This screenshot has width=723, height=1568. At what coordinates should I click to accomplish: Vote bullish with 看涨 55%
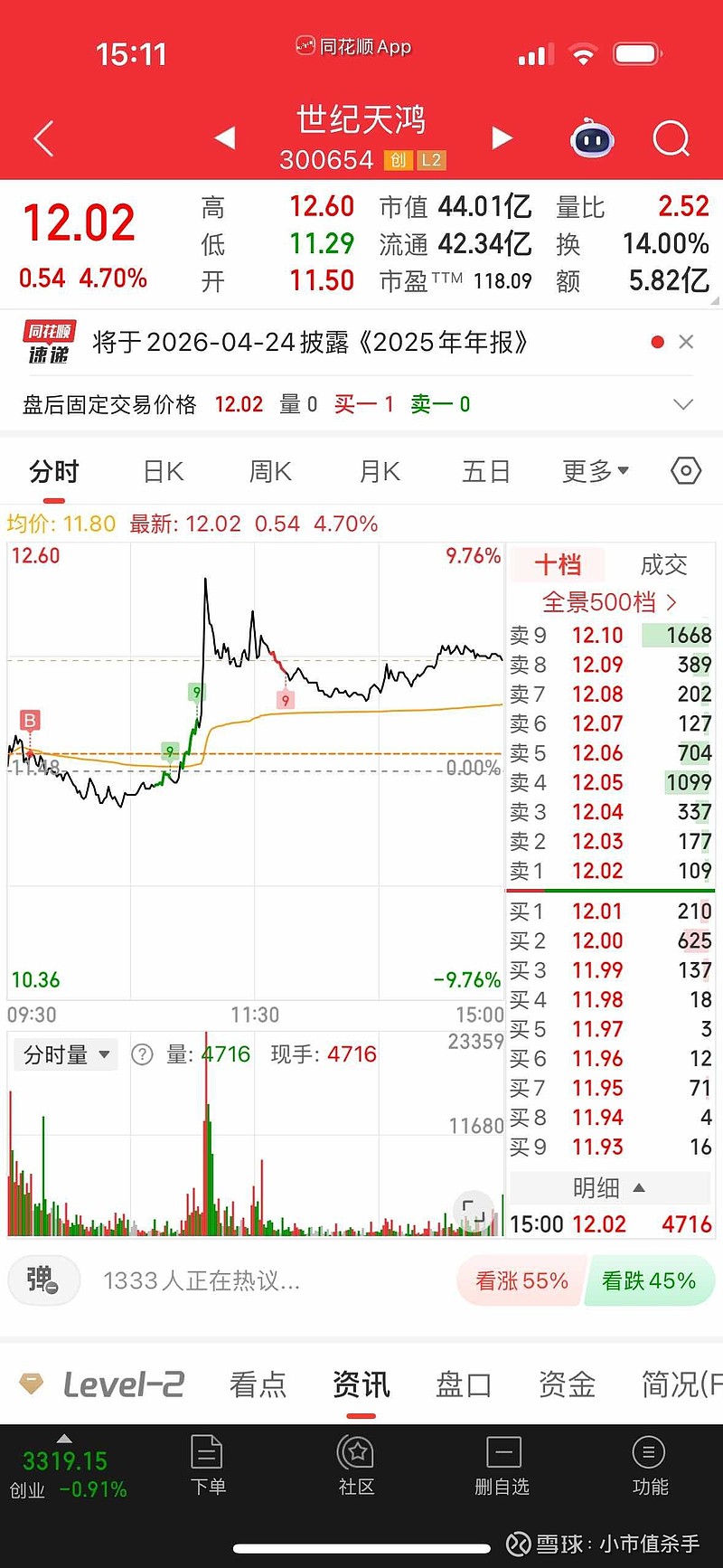[520, 1280]
